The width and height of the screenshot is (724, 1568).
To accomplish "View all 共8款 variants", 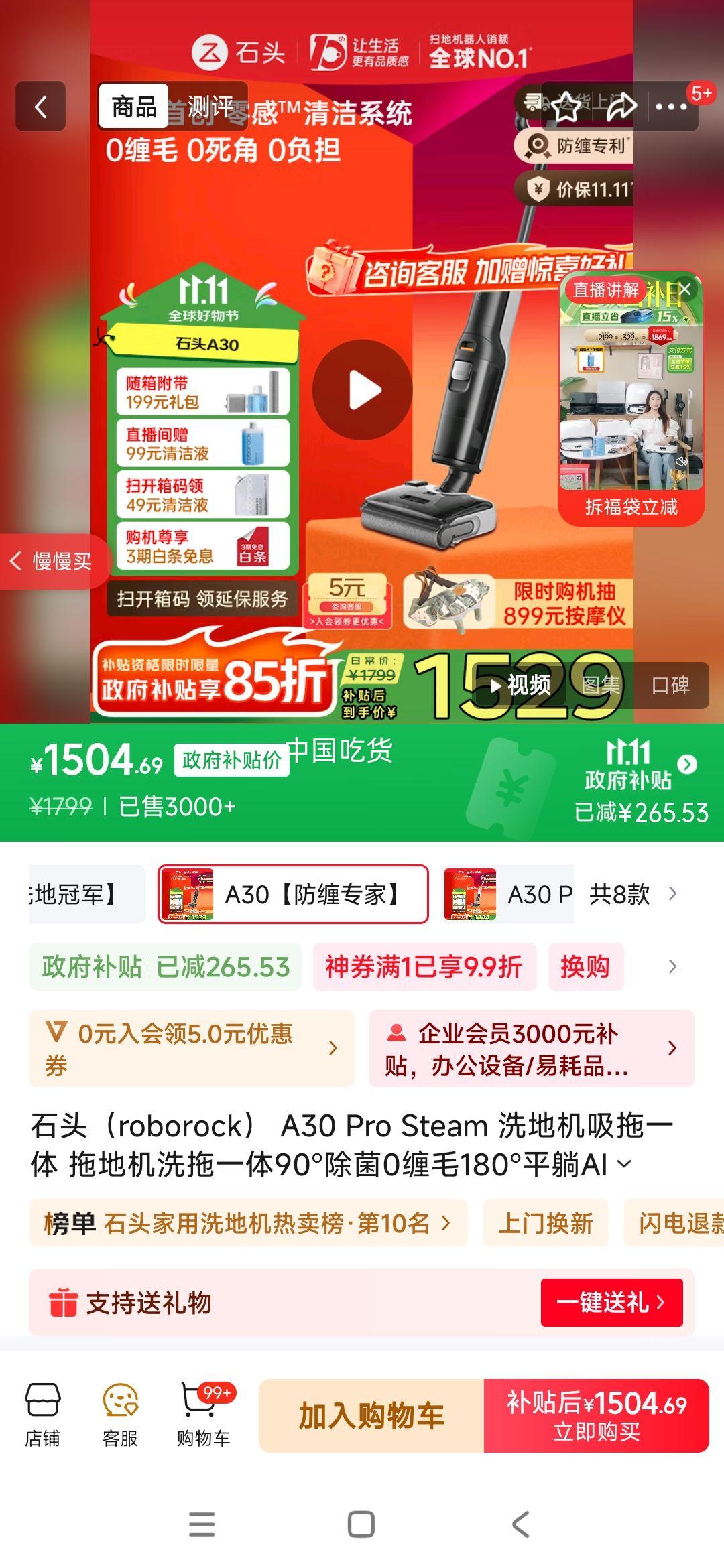I will coord(632,894).
